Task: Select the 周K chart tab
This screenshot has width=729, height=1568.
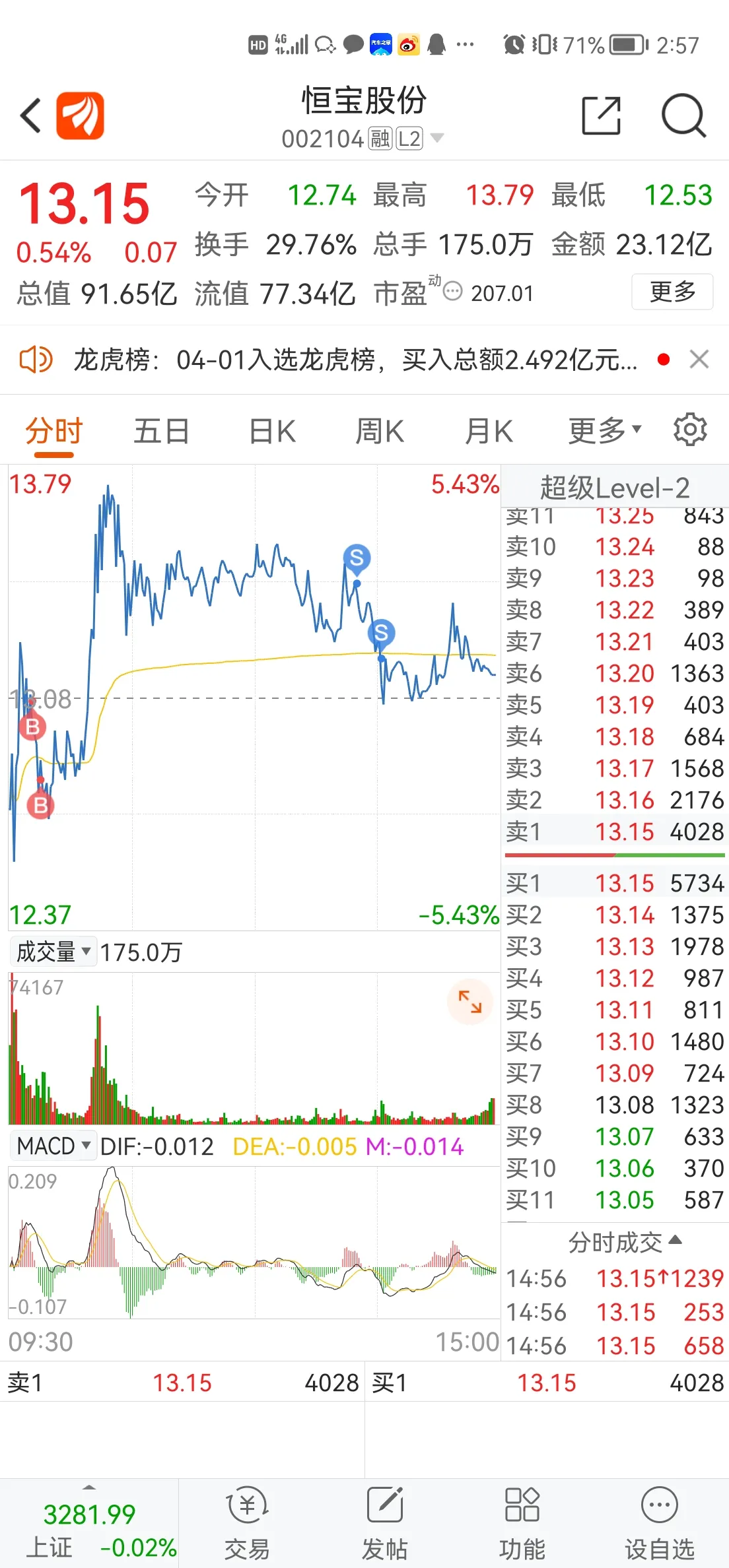Action: 379,432
